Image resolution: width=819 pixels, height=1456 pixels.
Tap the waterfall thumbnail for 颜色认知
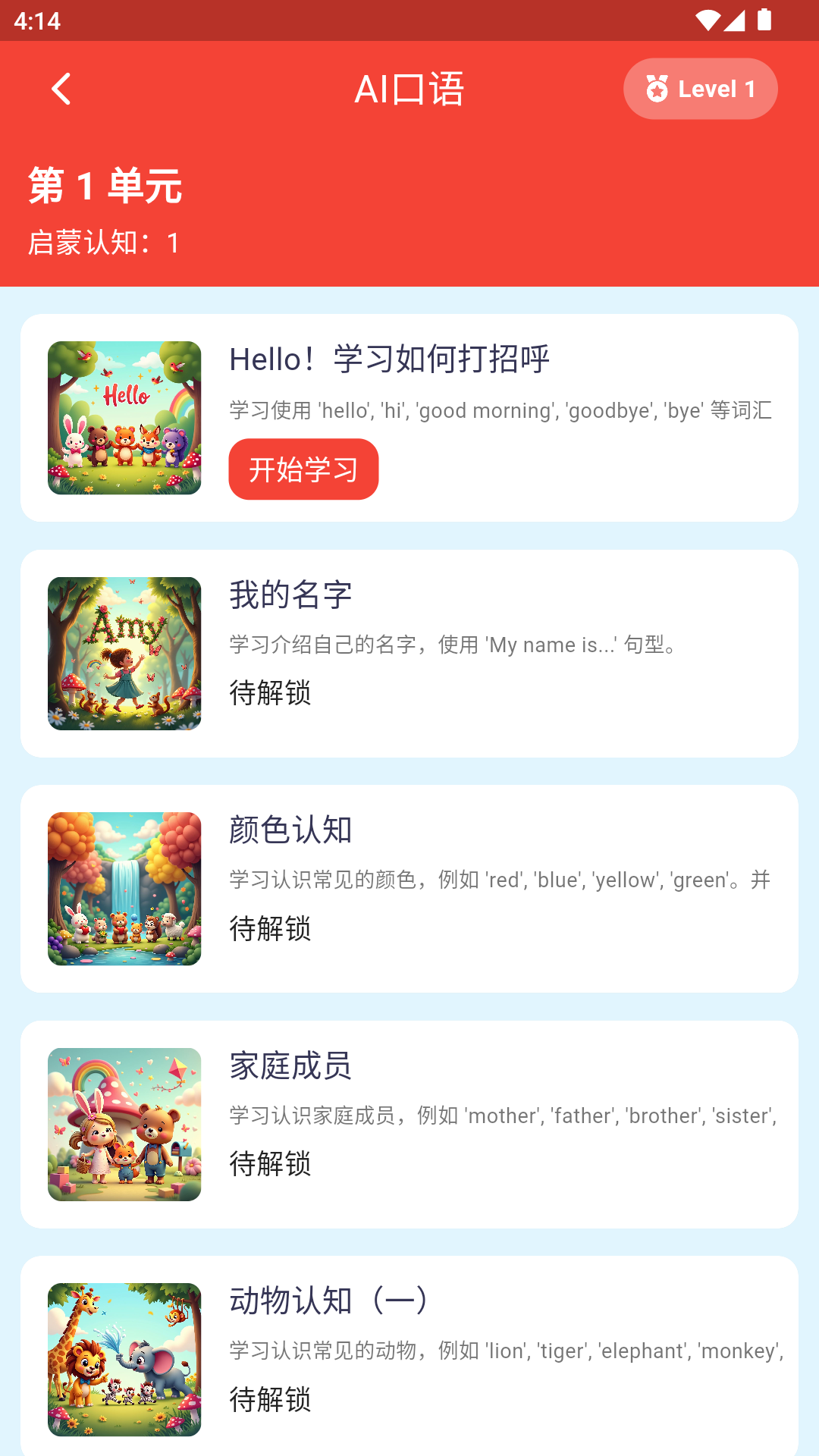[124, 889]
